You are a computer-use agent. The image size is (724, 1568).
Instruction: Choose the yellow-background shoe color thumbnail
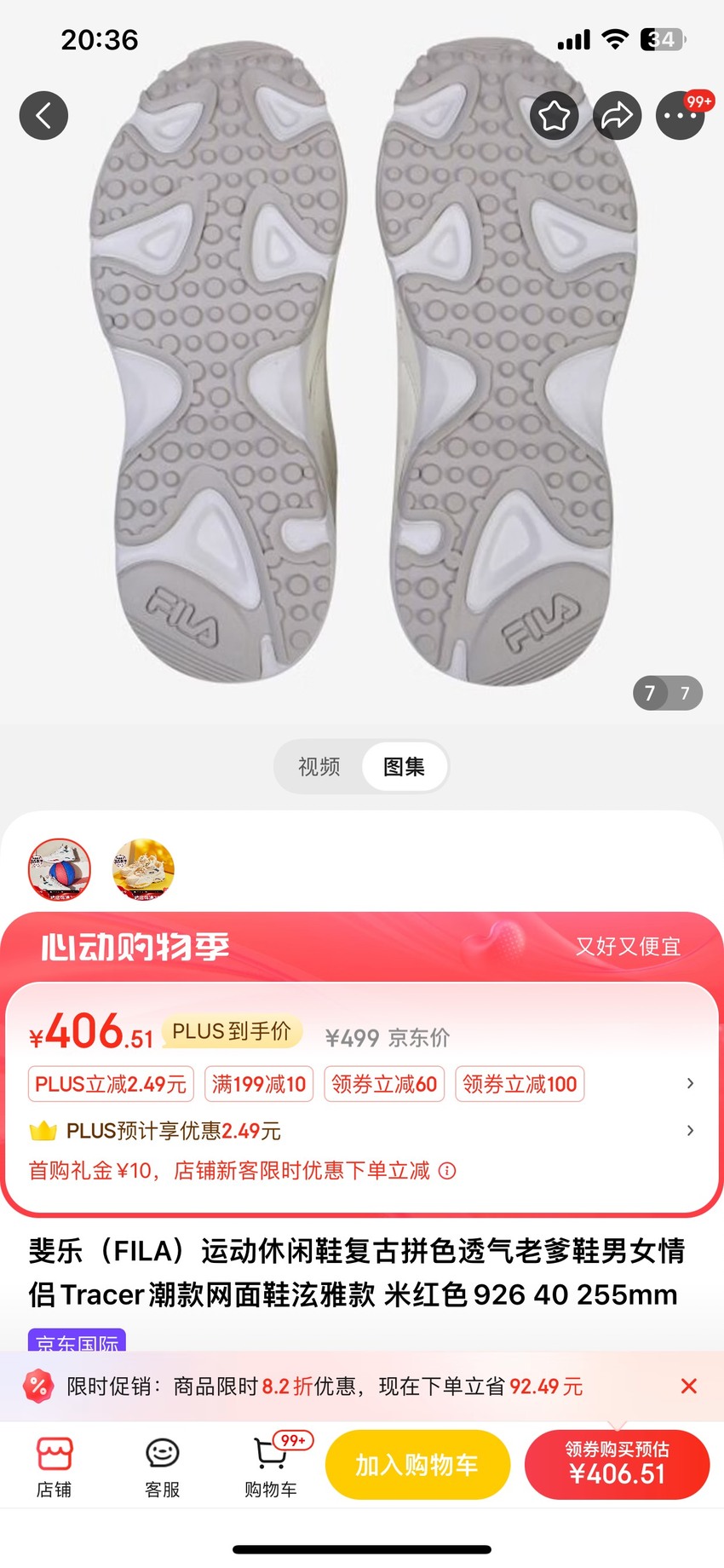point(143,869)
